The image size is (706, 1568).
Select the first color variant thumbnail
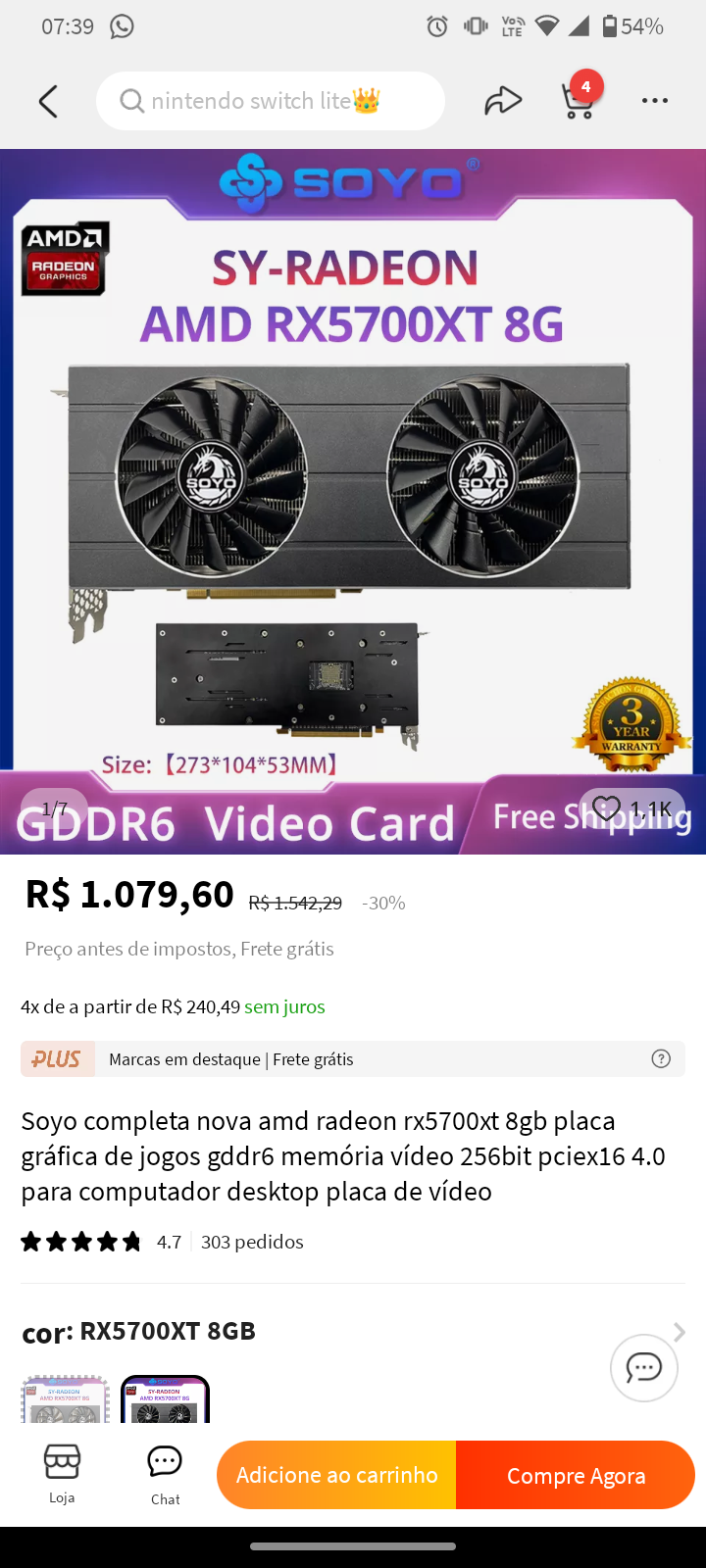(x=66, y=1399)
